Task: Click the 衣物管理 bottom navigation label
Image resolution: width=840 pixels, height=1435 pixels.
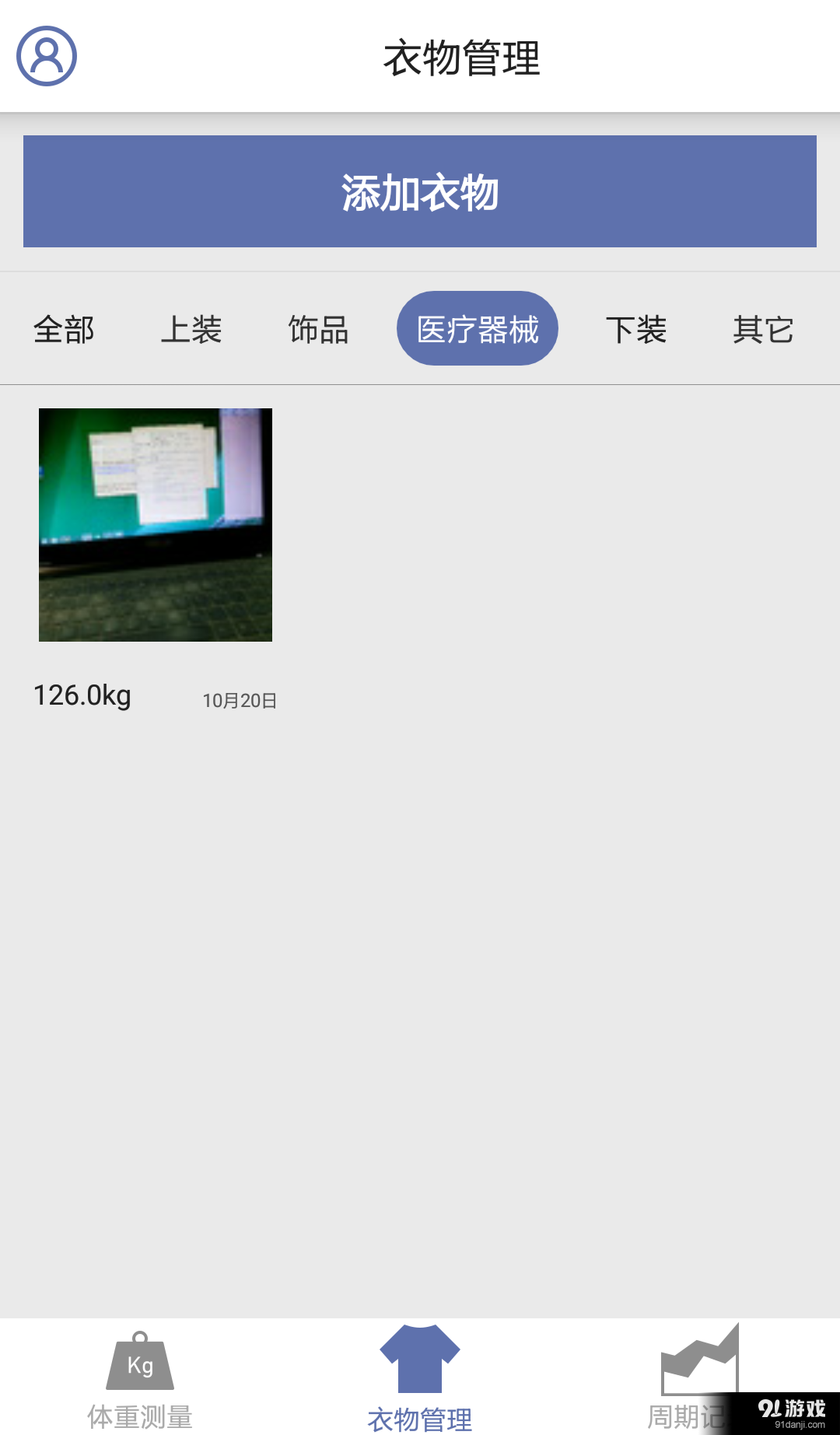Action: (420, 1416)
